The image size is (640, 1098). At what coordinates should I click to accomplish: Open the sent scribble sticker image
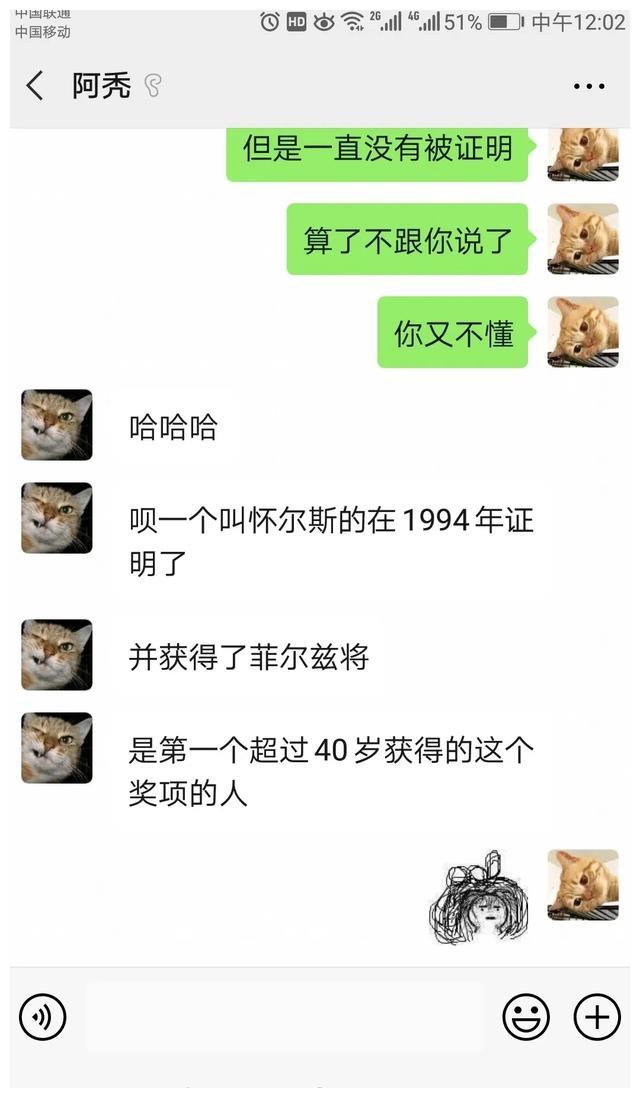(478, 897)
